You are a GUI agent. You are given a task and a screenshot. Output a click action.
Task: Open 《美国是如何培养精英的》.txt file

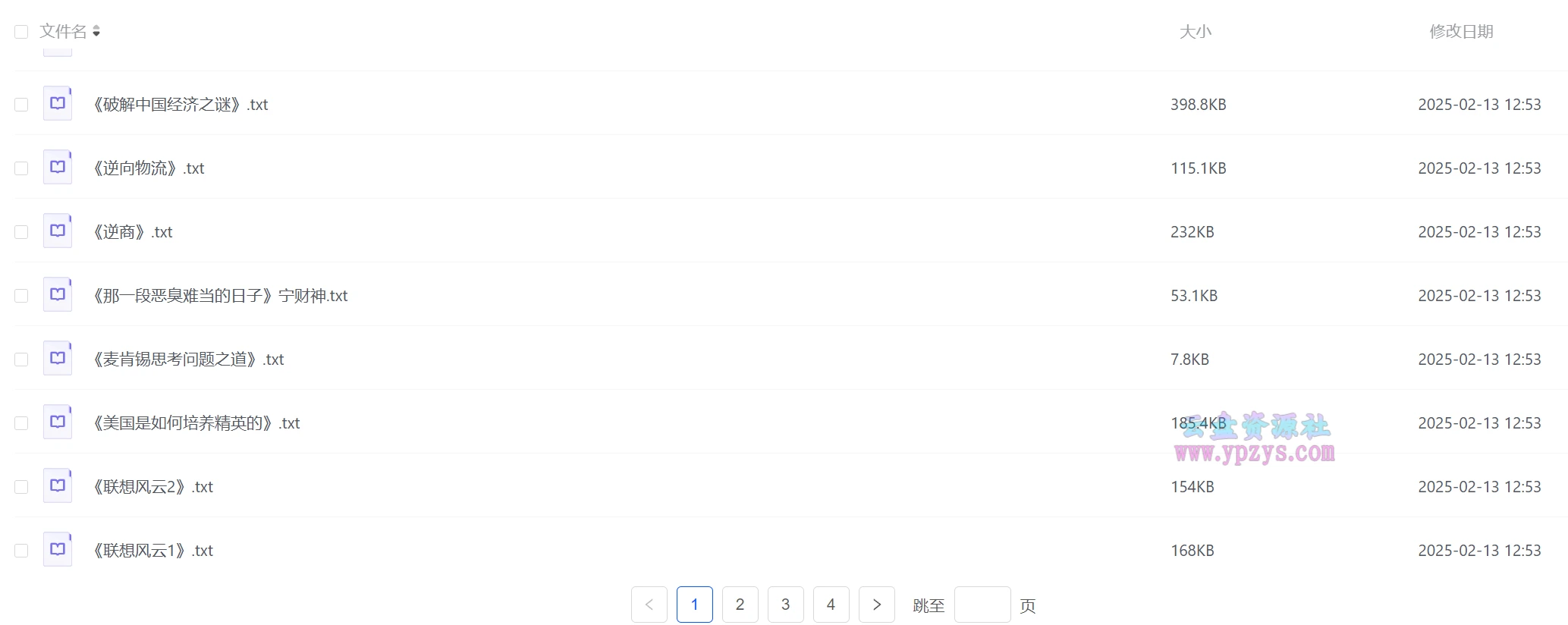click(196, 423)
